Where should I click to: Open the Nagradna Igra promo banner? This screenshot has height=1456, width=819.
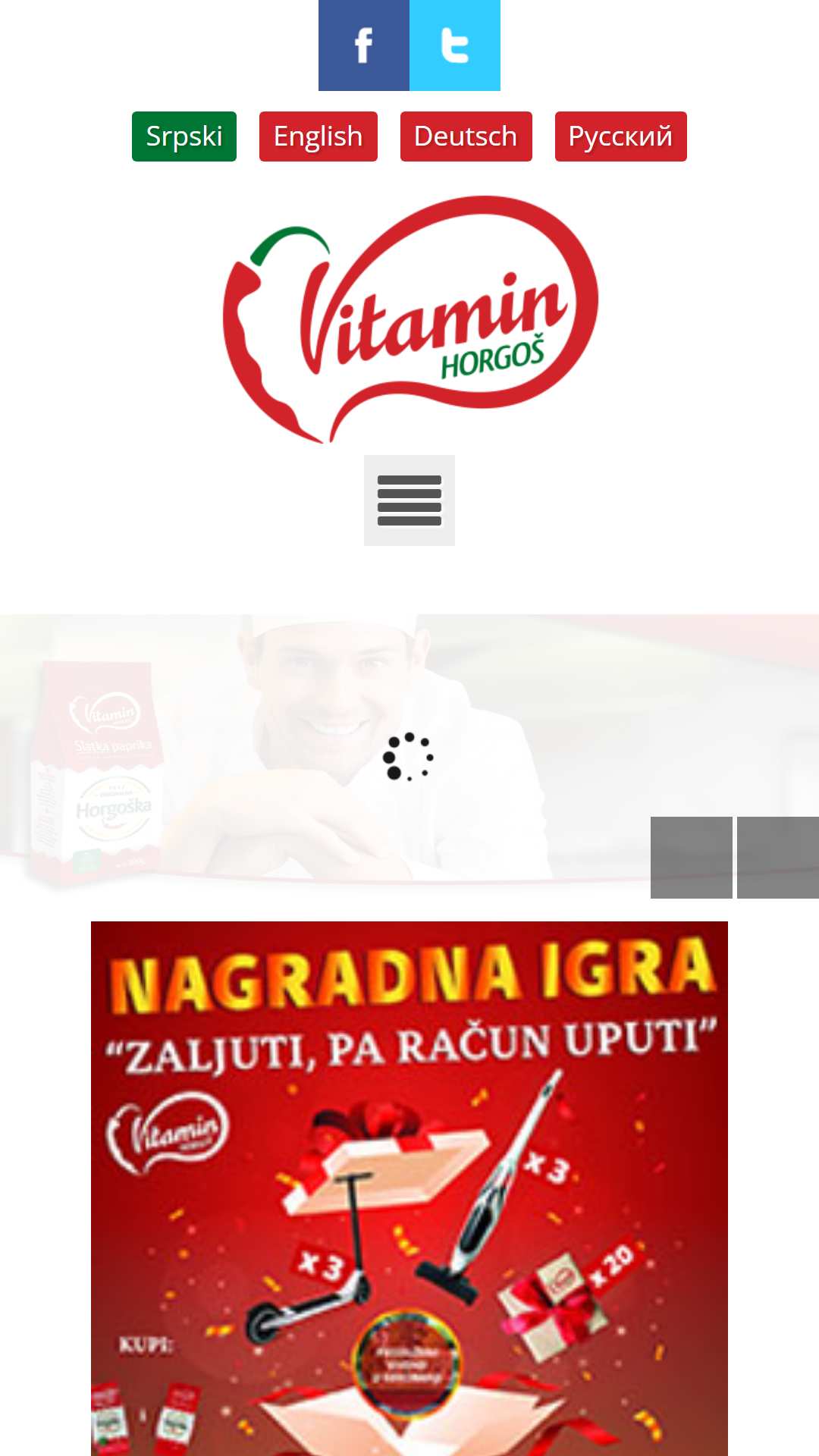point(409,1188)
